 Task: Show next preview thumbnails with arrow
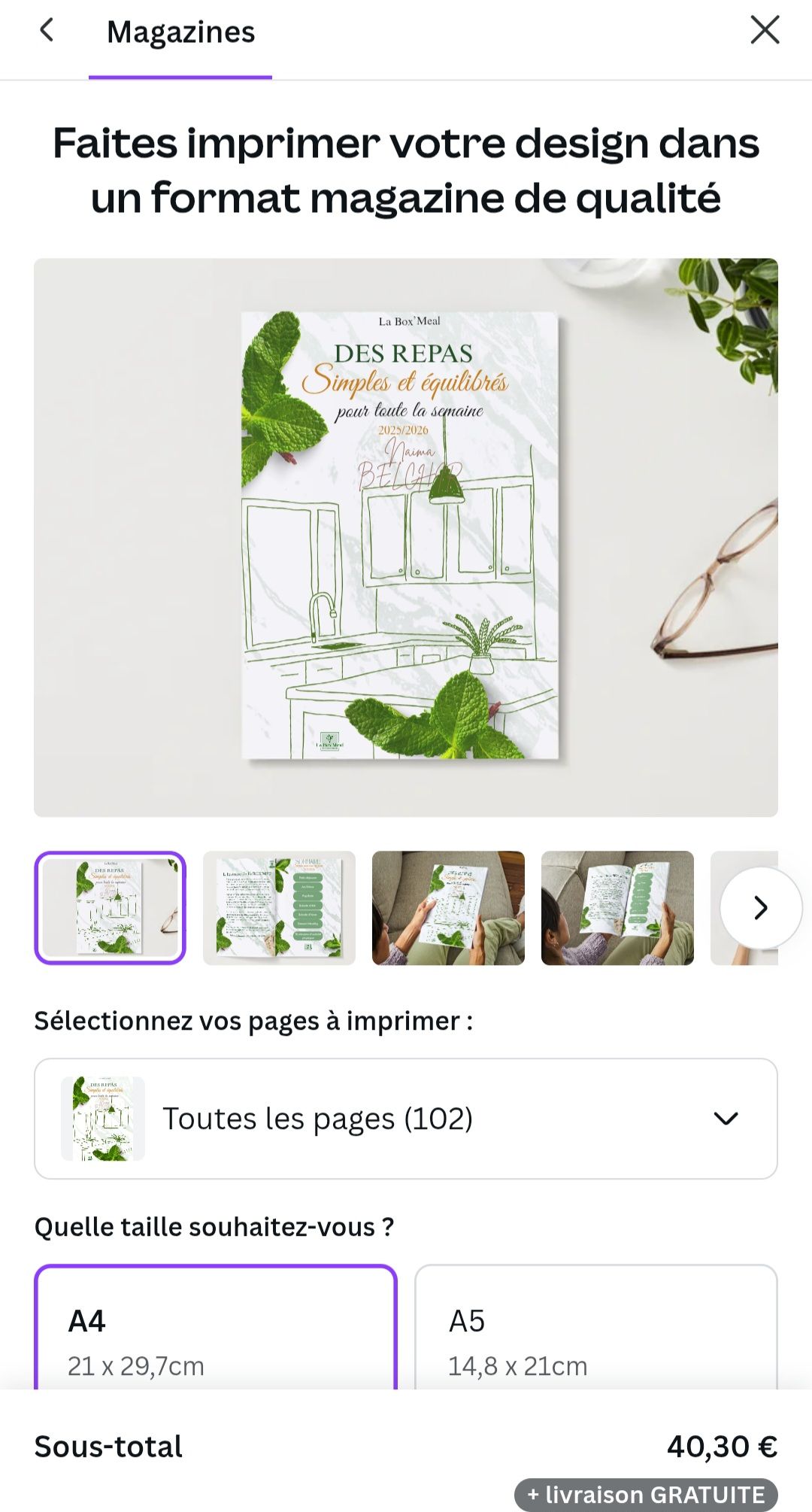[x=760, y=907]
